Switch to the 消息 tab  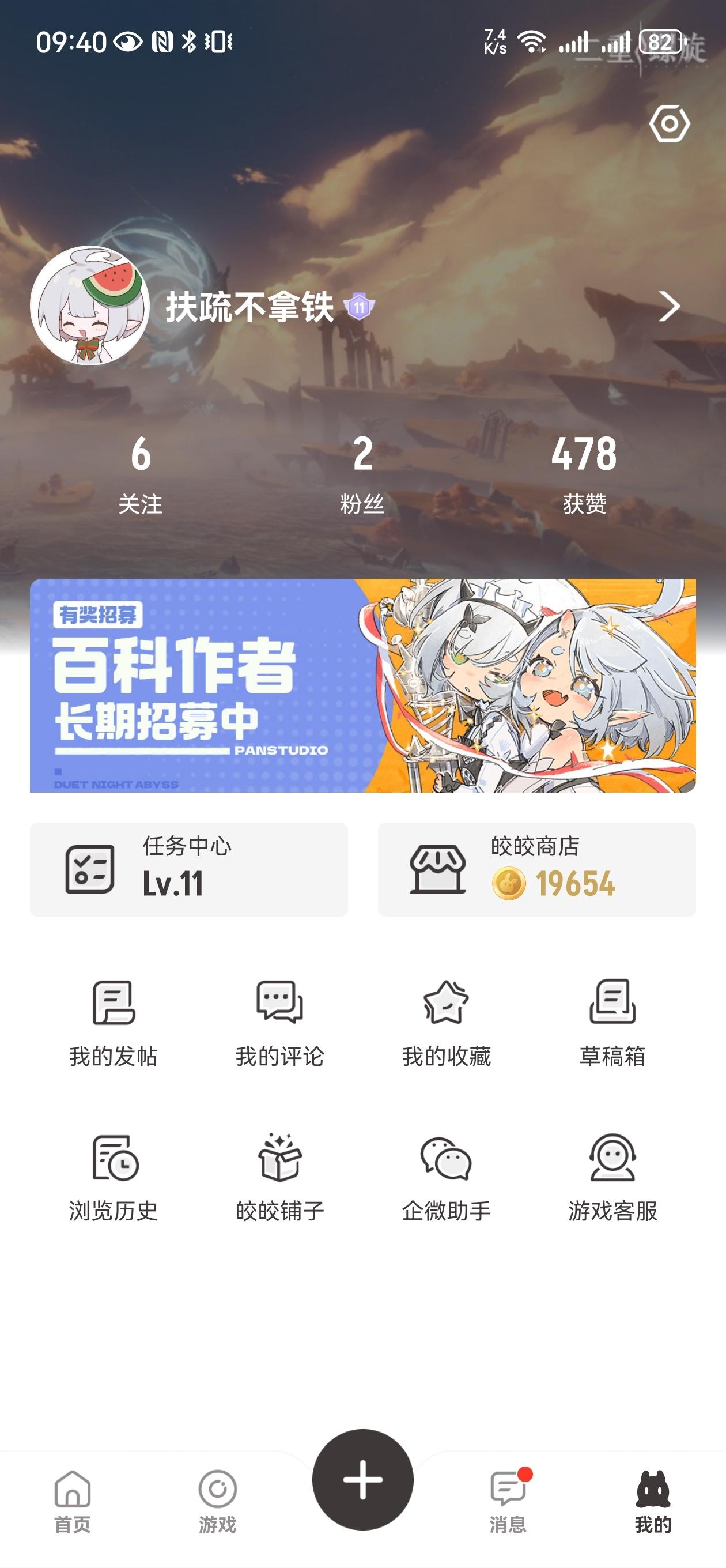[508, 1501]
